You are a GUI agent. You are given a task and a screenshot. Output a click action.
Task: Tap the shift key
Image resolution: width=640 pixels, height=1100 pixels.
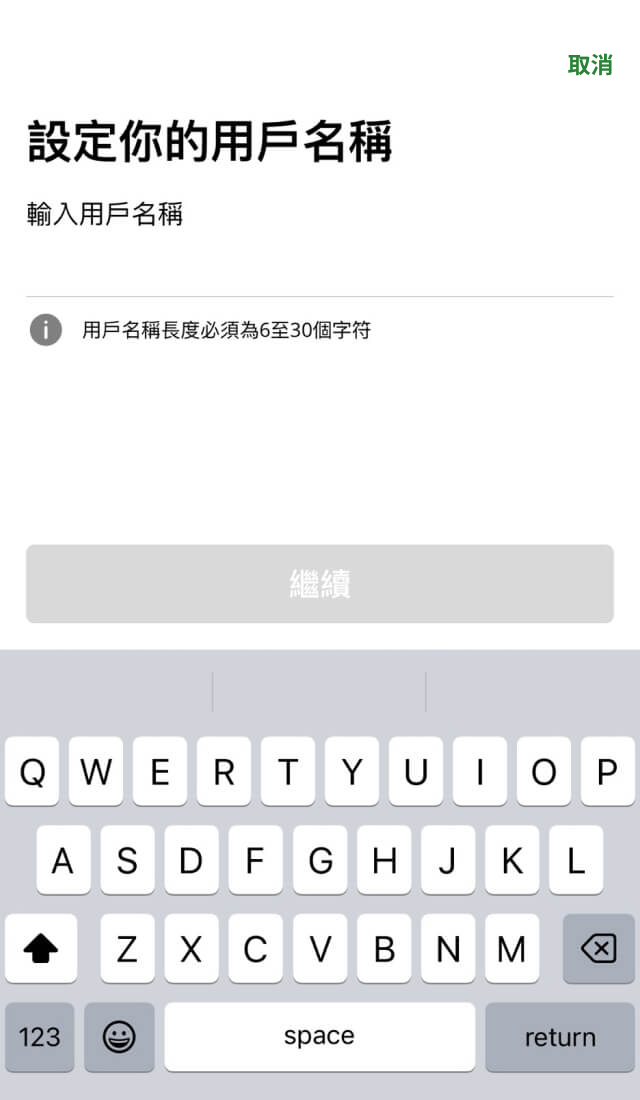point(41,948)
